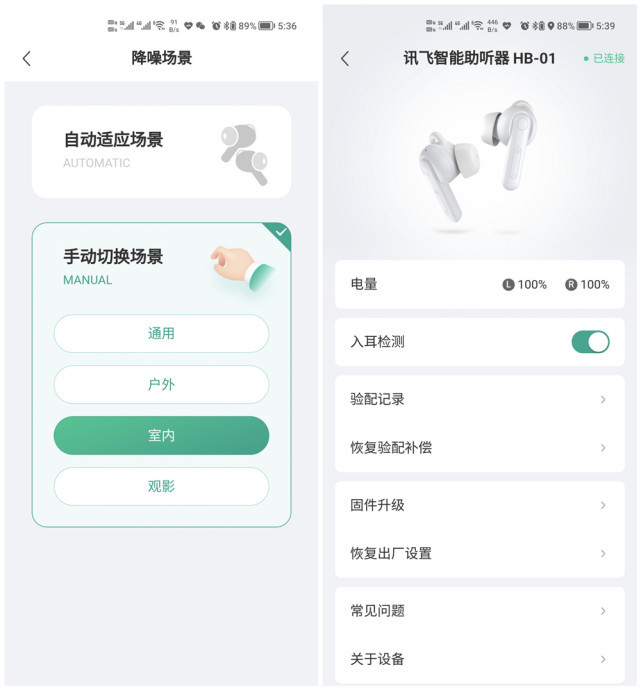
Task: Go back from the 降噪场景 page
Action: pos(27,59)
